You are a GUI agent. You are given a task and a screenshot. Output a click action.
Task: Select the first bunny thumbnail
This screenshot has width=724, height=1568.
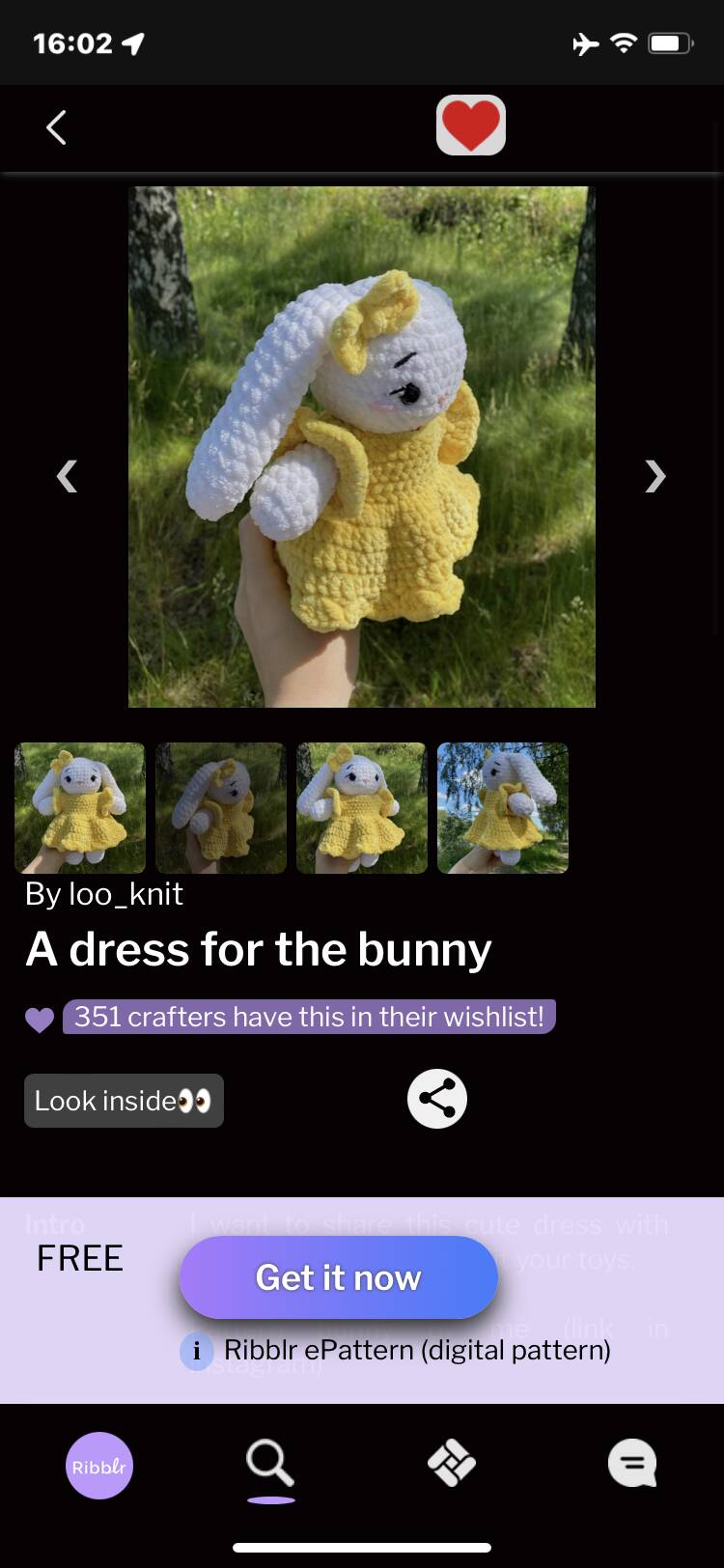pyautogui.click(x=80, y=808)
